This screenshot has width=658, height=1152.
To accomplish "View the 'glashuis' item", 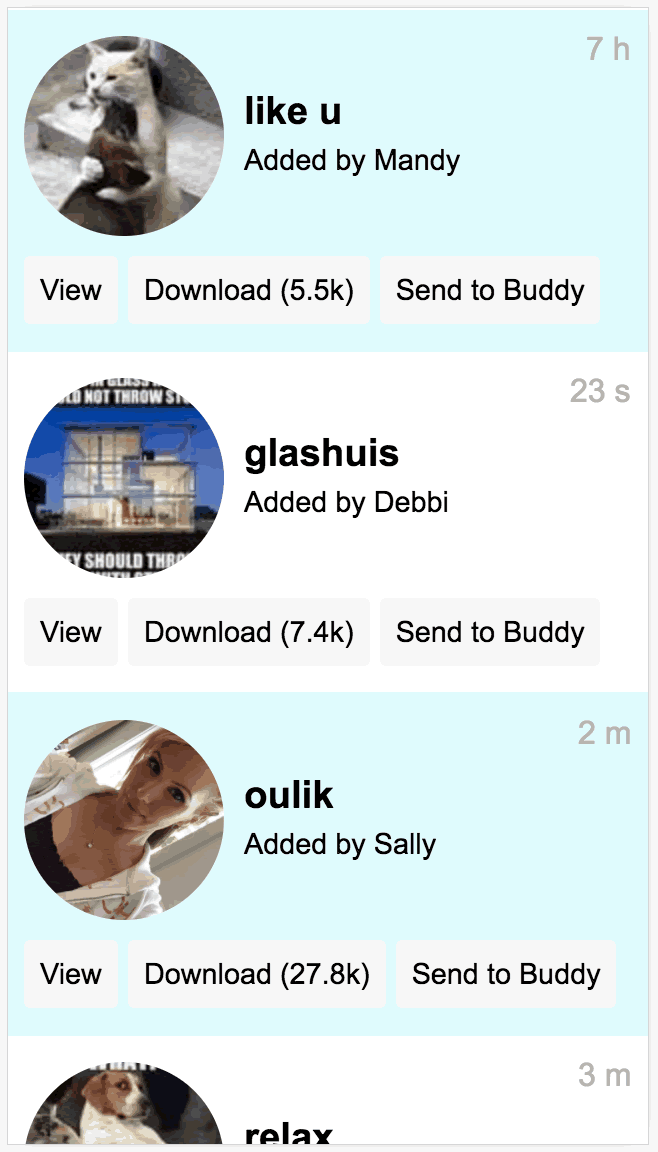I will coord(71,632).
